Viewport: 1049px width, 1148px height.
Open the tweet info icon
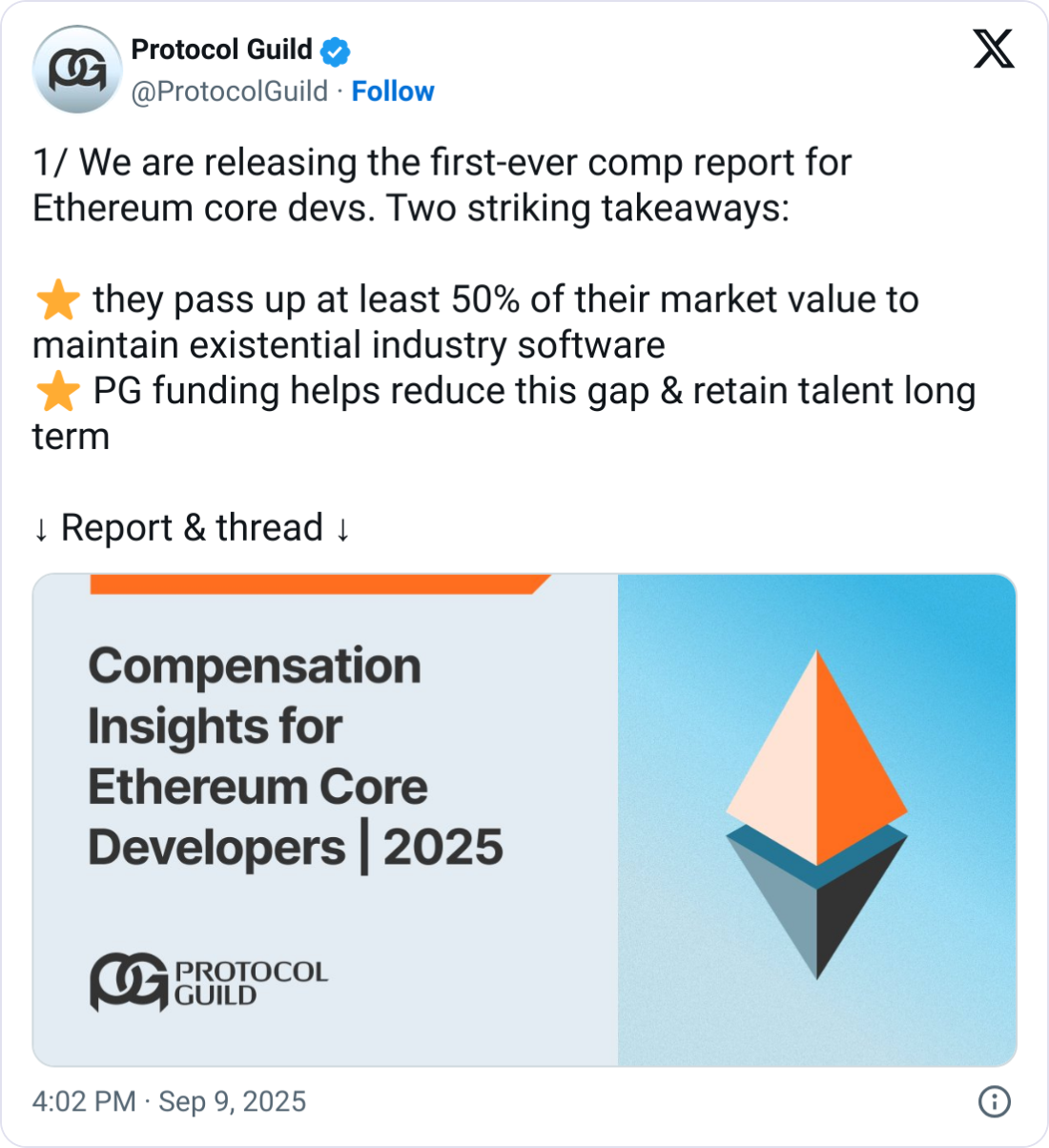point(995,1101)
